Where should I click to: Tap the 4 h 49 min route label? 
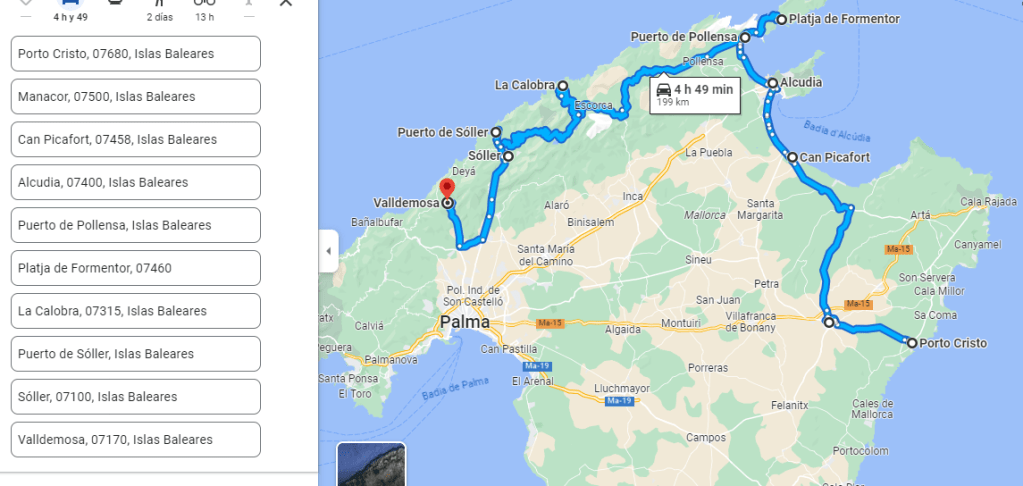(694, 95)
